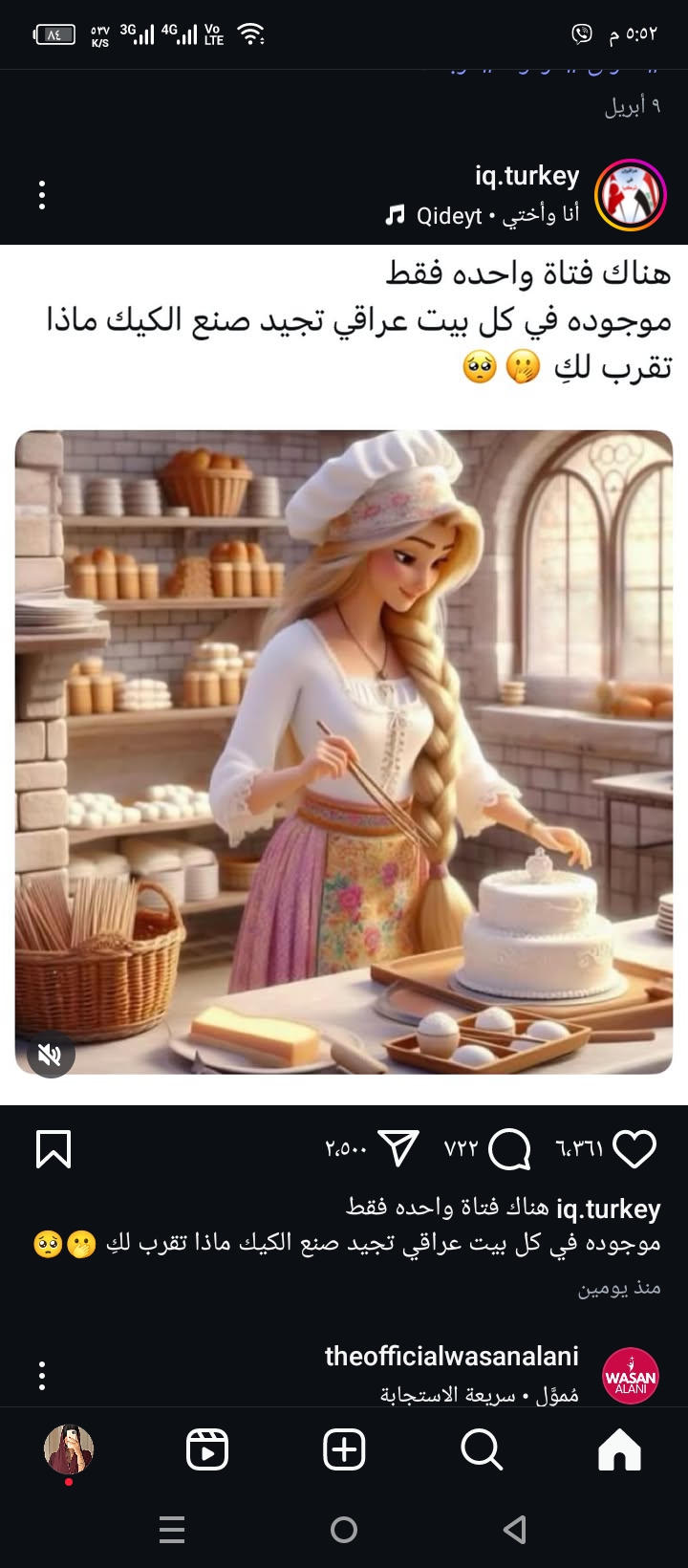Open the Reels tab

pos(206,1449)
